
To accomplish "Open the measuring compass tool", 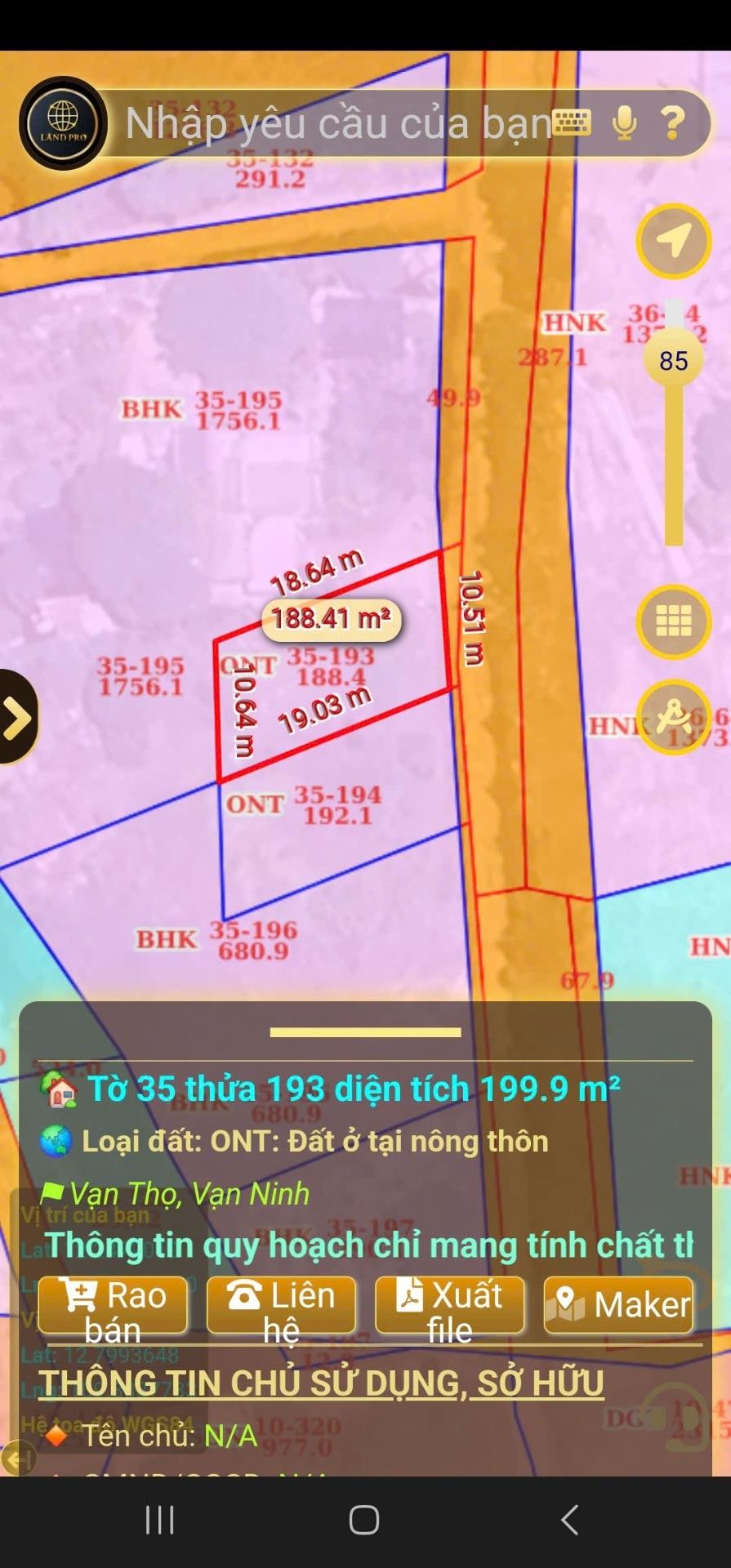I will [674, 717].
